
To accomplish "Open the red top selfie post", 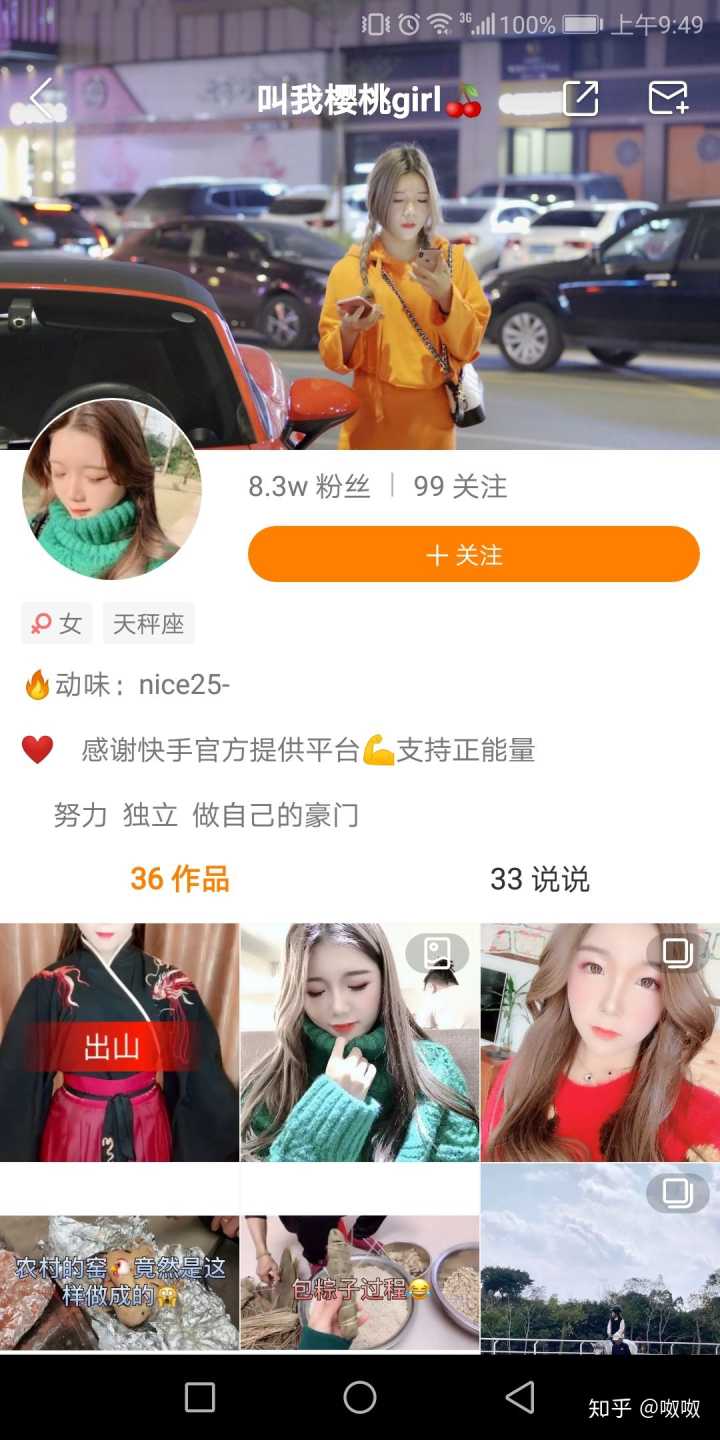I will pos(600,1042).
